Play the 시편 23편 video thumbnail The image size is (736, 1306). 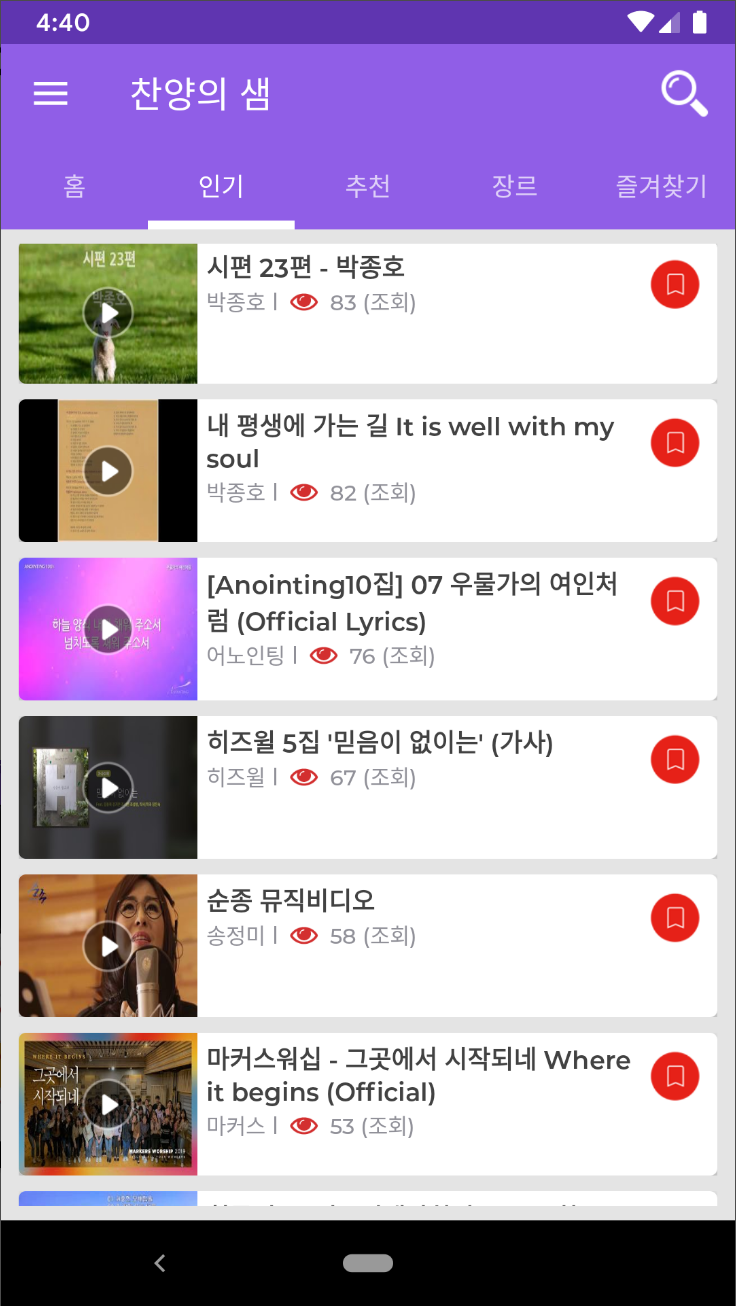108,313
